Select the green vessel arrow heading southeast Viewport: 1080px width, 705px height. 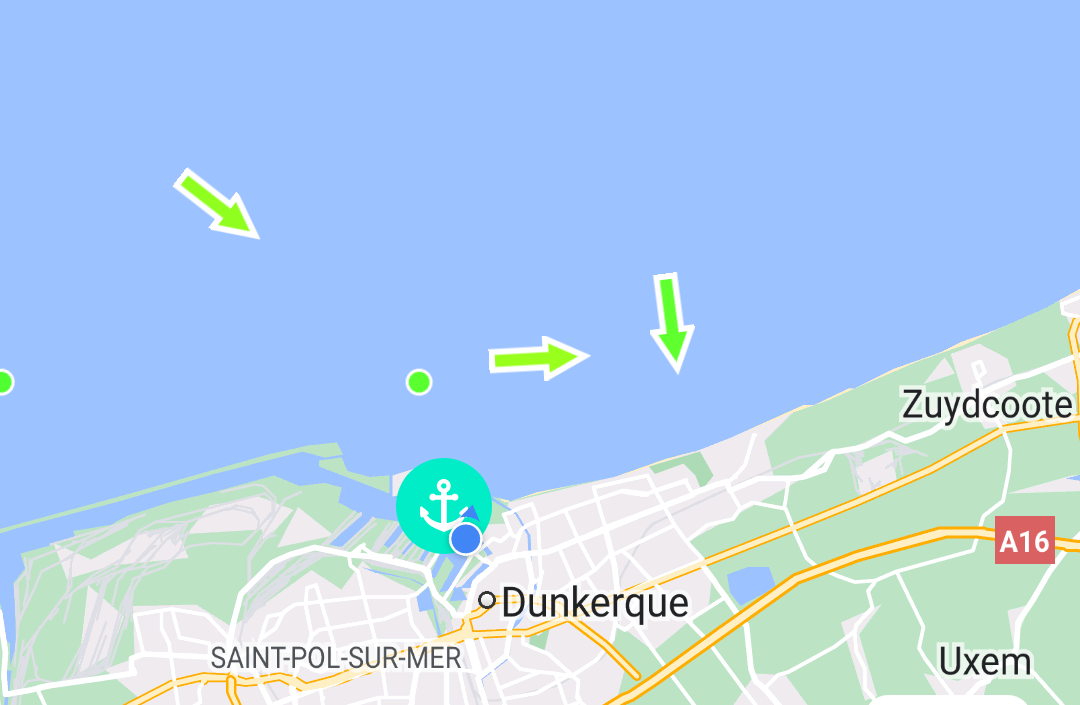pyautogui.click(x=218, y=204)
